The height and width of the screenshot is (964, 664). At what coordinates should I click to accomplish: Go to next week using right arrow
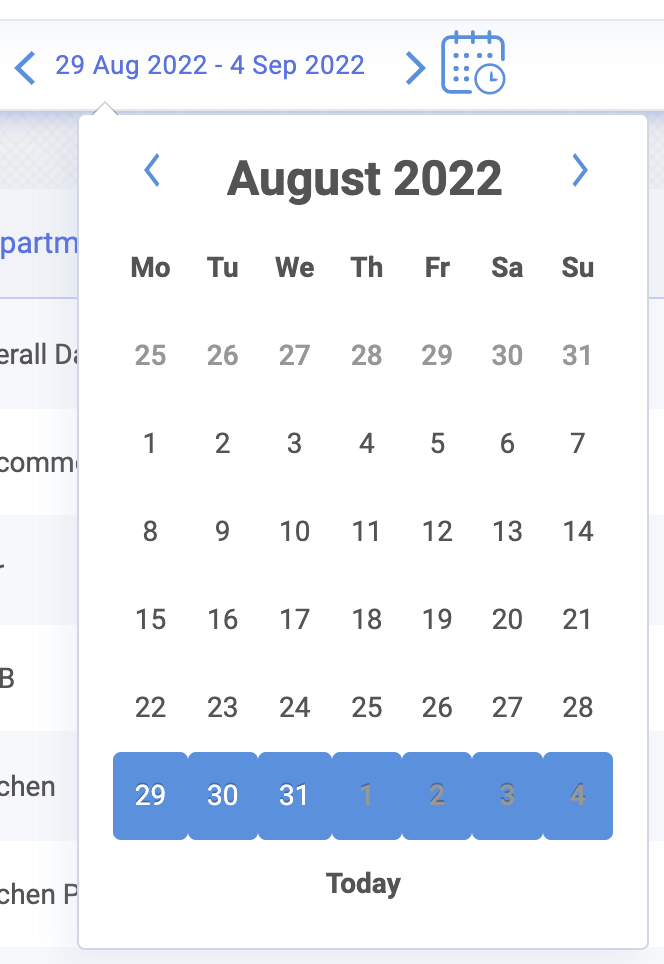pyautogui.click(x=415, y=68)
